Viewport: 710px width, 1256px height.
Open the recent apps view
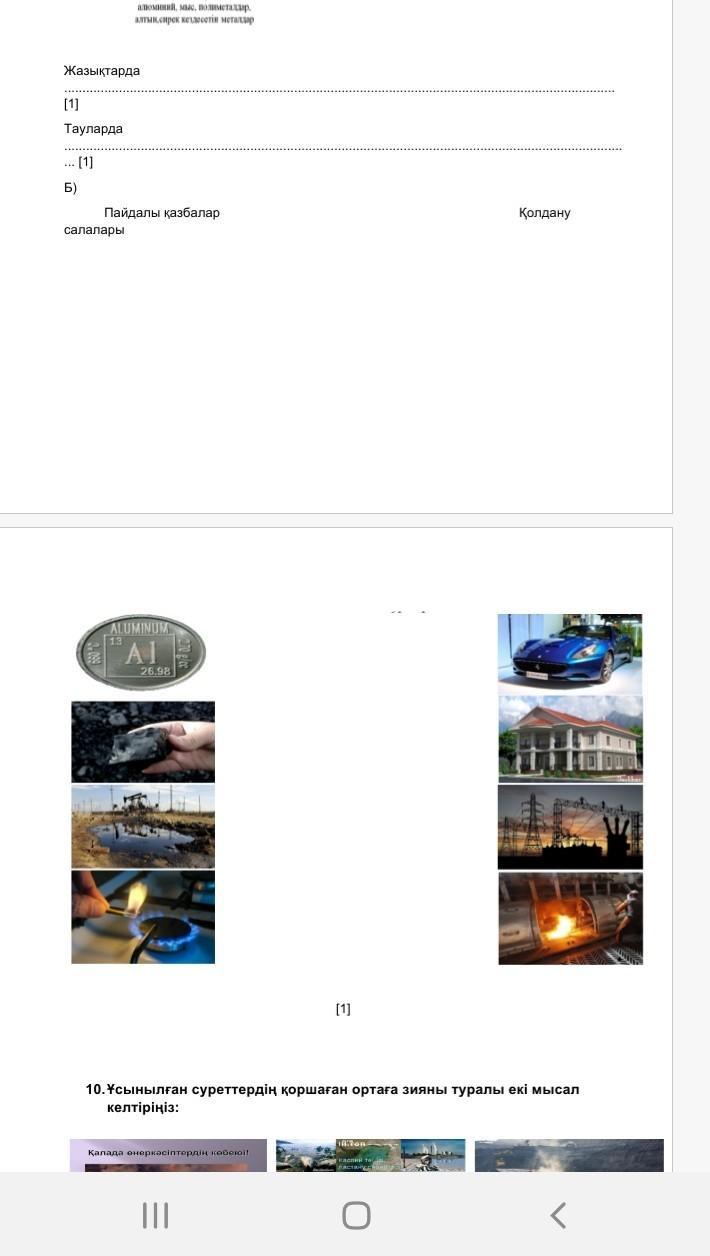click(155, 1215)
